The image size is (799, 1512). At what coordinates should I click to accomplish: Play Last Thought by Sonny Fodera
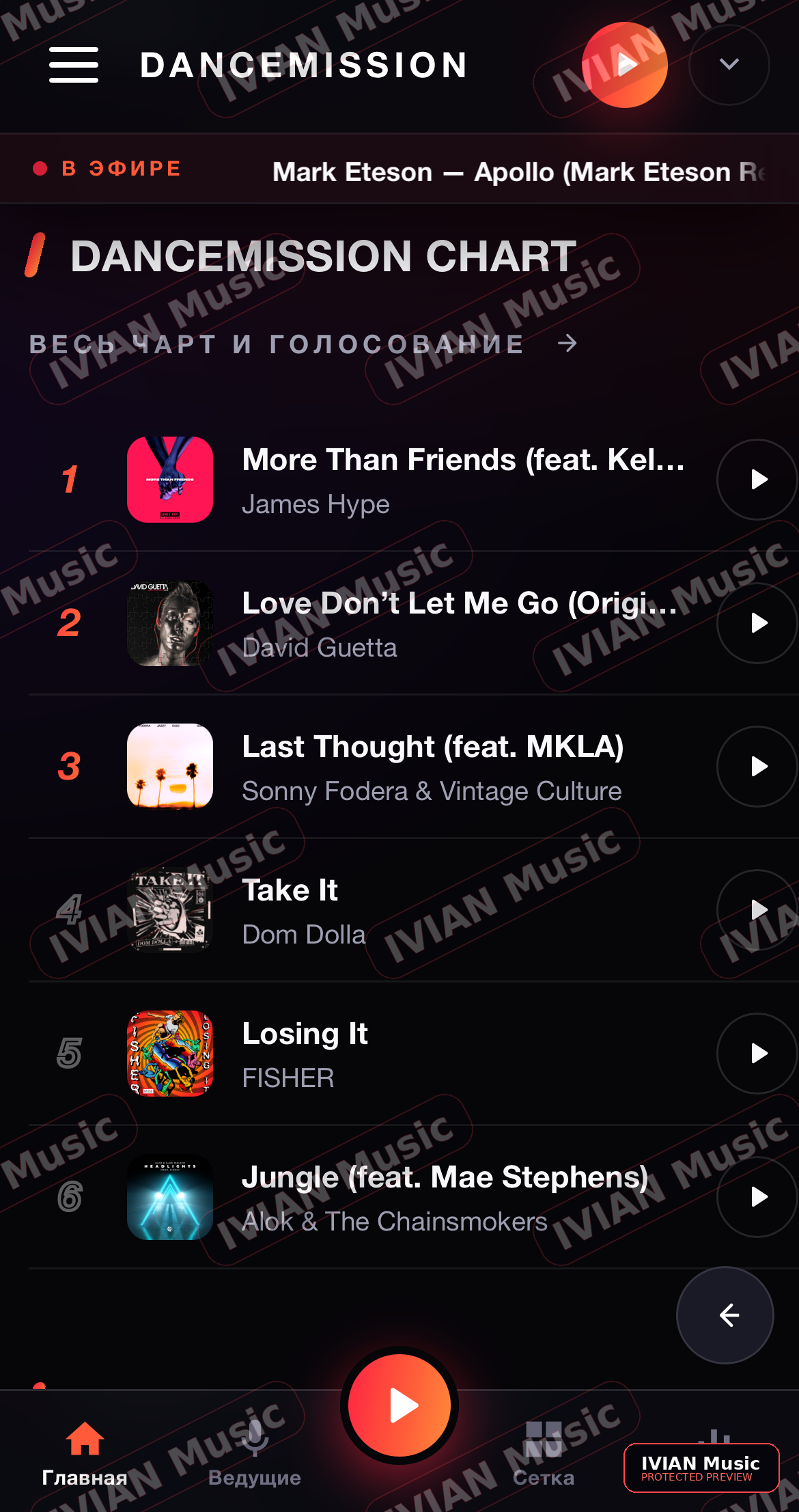pyautogui.click(x=757, y=767)
